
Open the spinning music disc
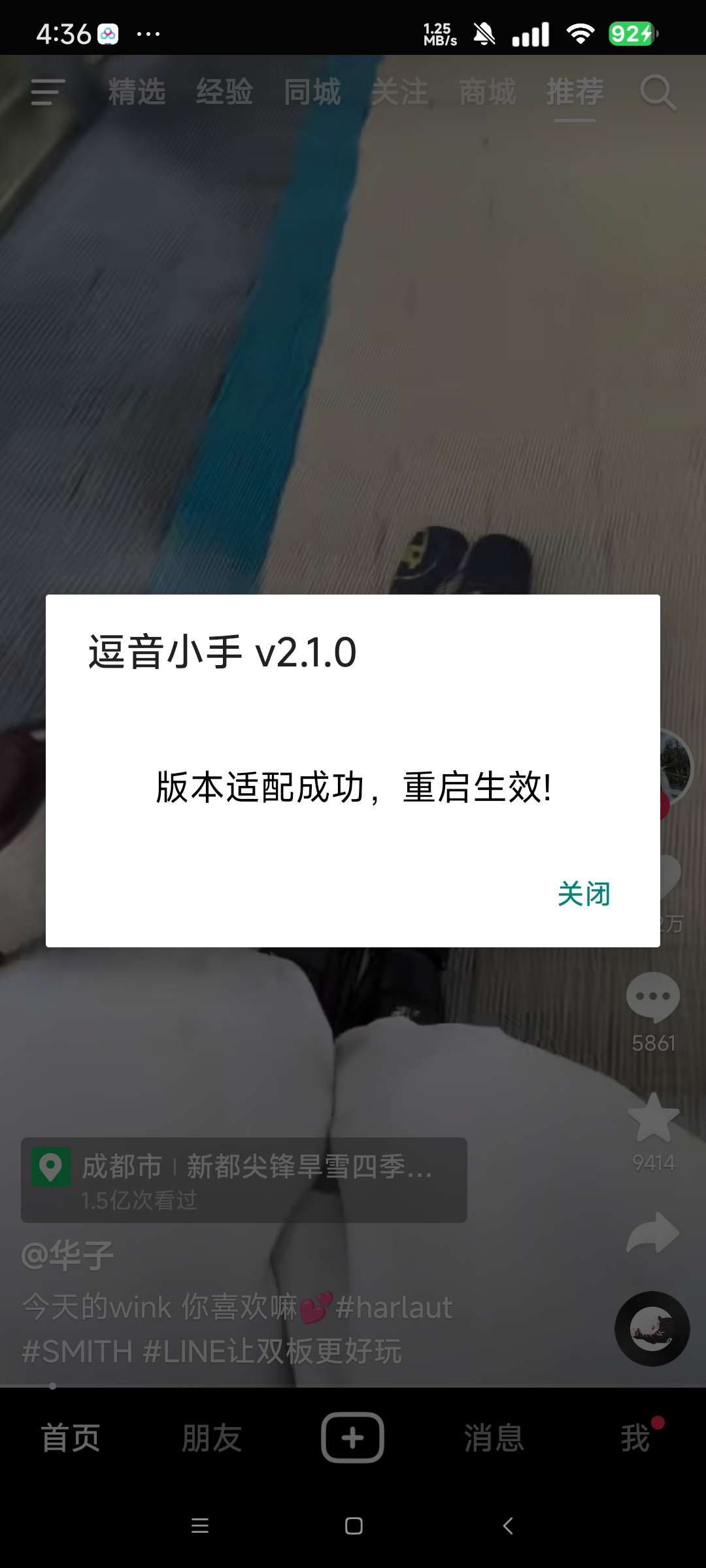click(x=652, y=1328)
